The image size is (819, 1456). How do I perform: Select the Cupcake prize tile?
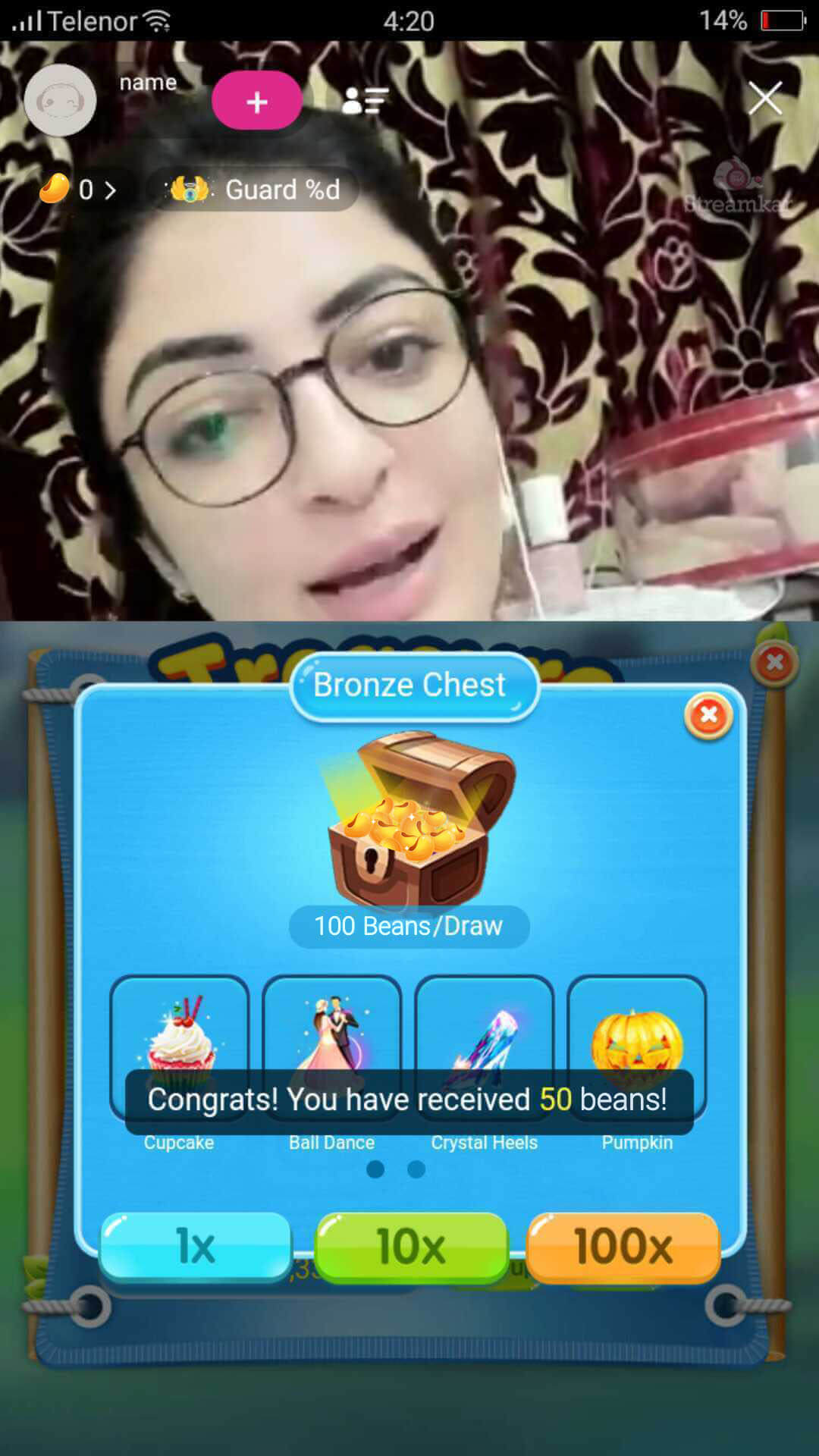180,1031
